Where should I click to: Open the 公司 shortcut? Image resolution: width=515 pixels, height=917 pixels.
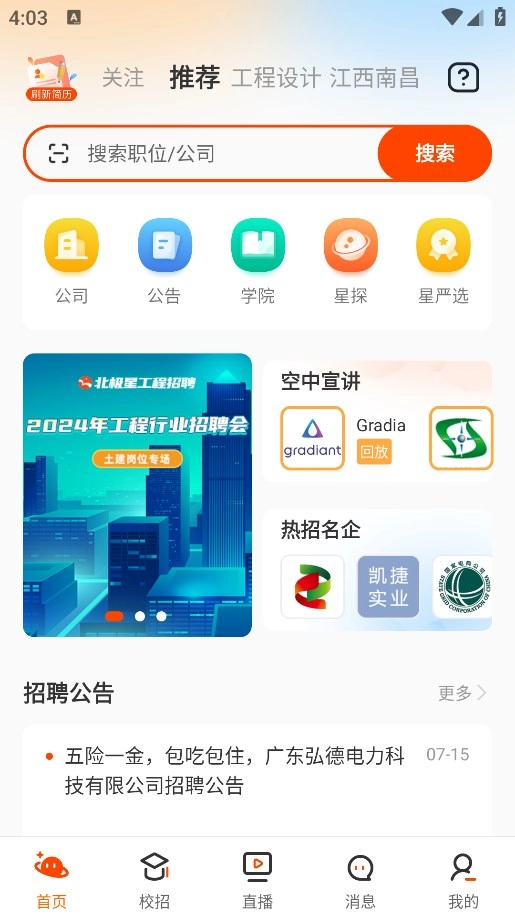(x=71, y=262)
